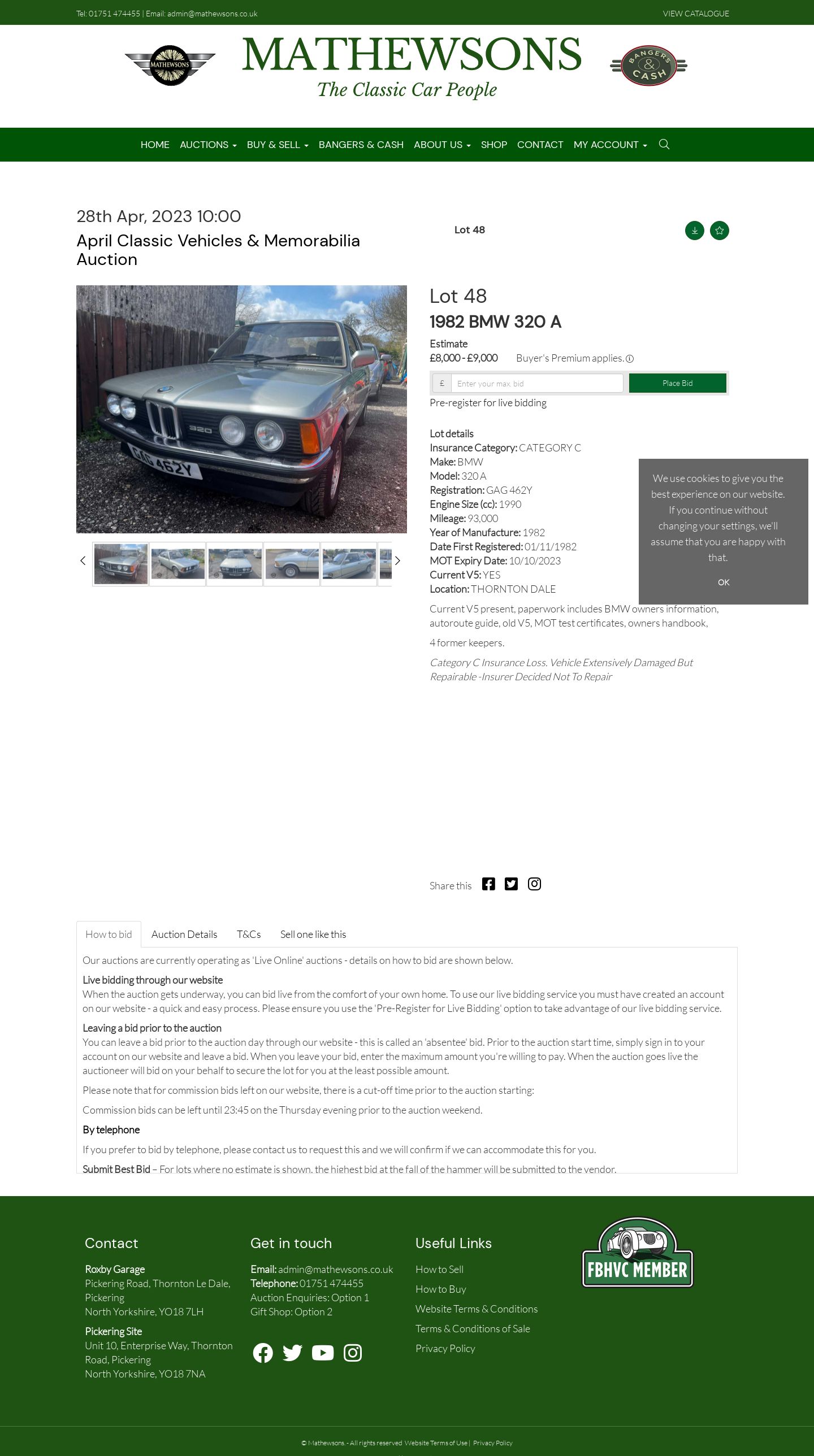
Task: Open the View Catalogue link
Action: (696, 14)
